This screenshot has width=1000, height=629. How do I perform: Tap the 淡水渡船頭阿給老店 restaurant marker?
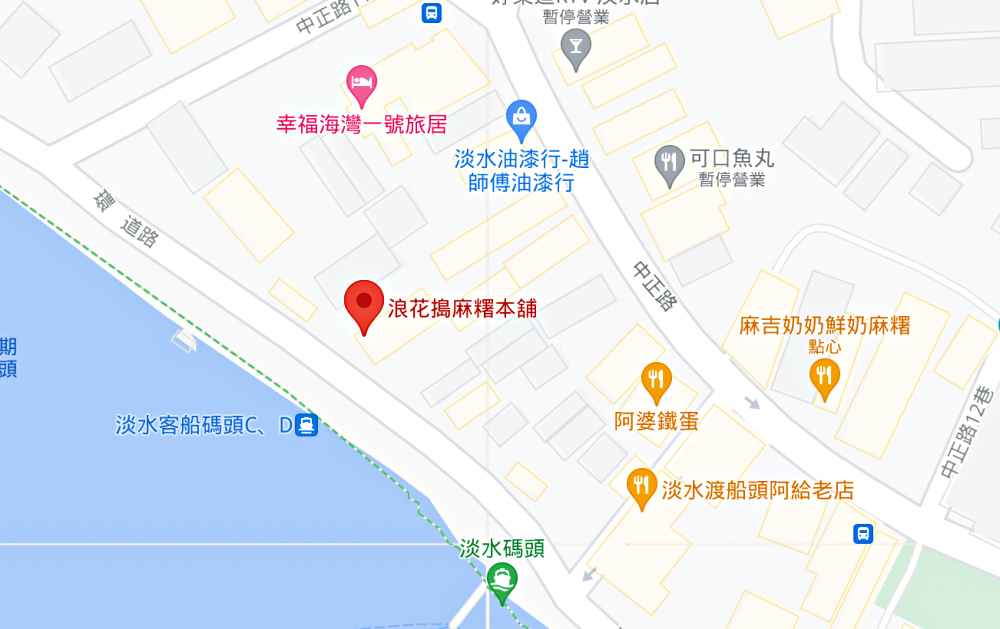pos(641,487)
